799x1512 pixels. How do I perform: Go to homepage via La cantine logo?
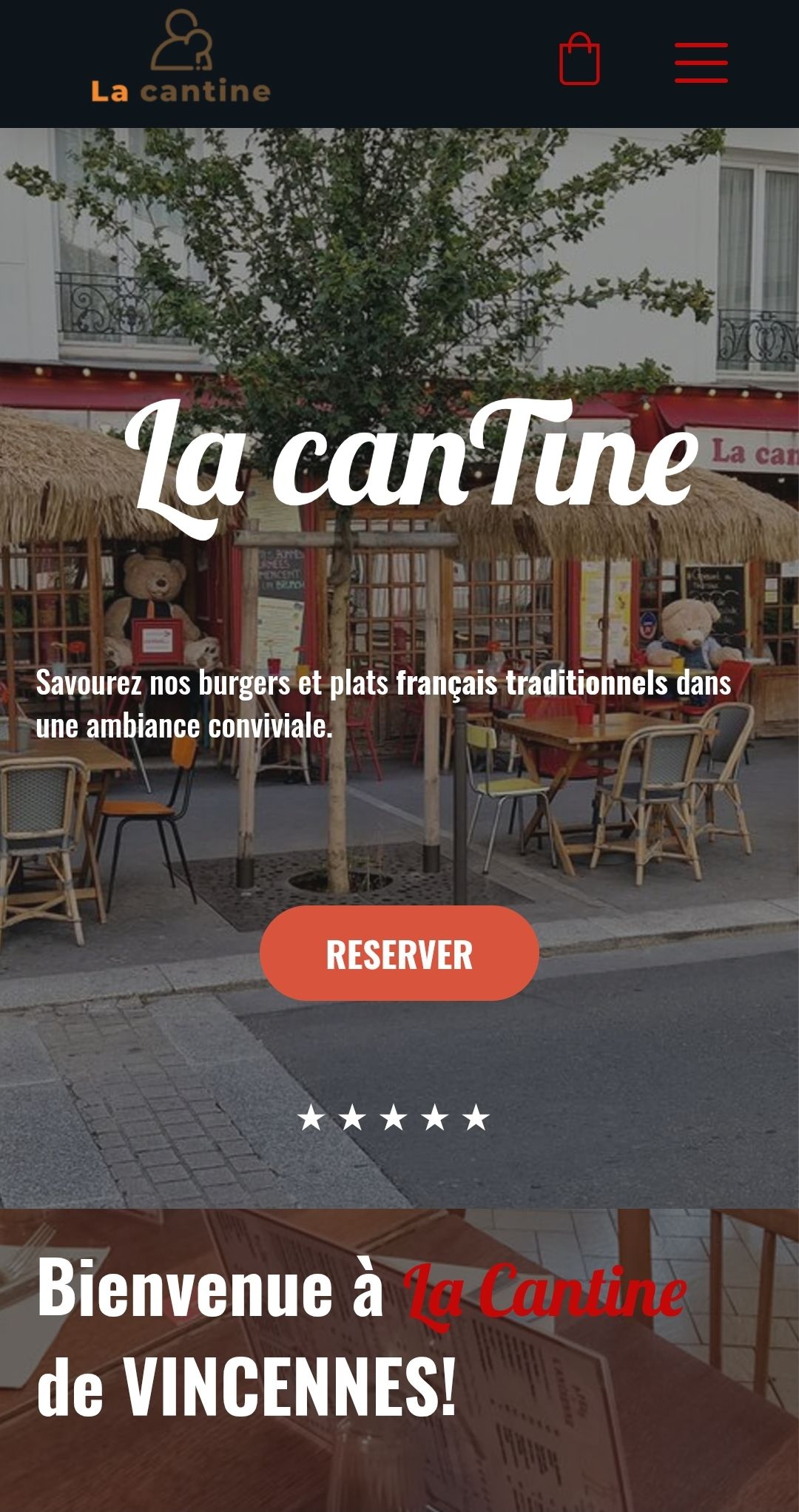coord(181,58)
